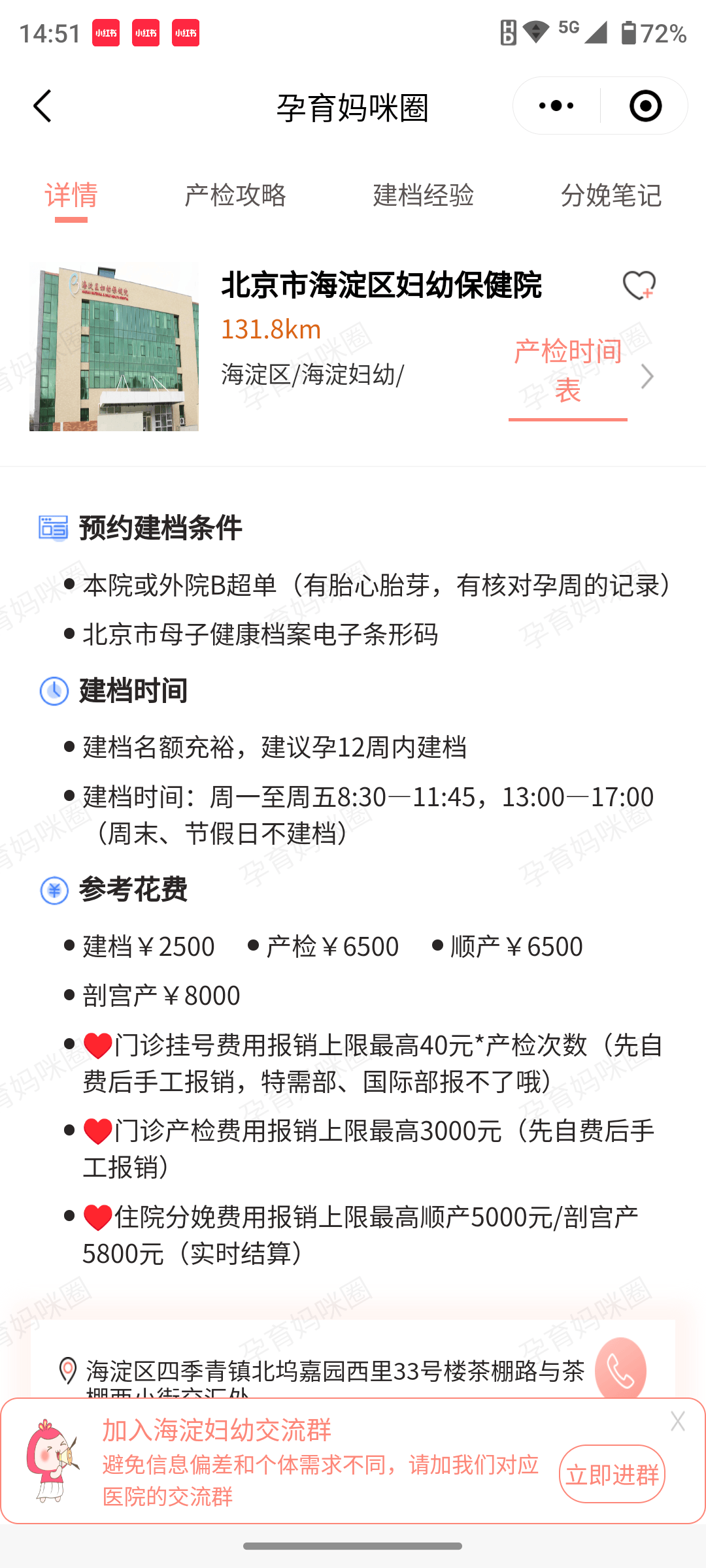Open the mini program's three-dot menu
706x1568 pixels.
(x=556, y=106)
